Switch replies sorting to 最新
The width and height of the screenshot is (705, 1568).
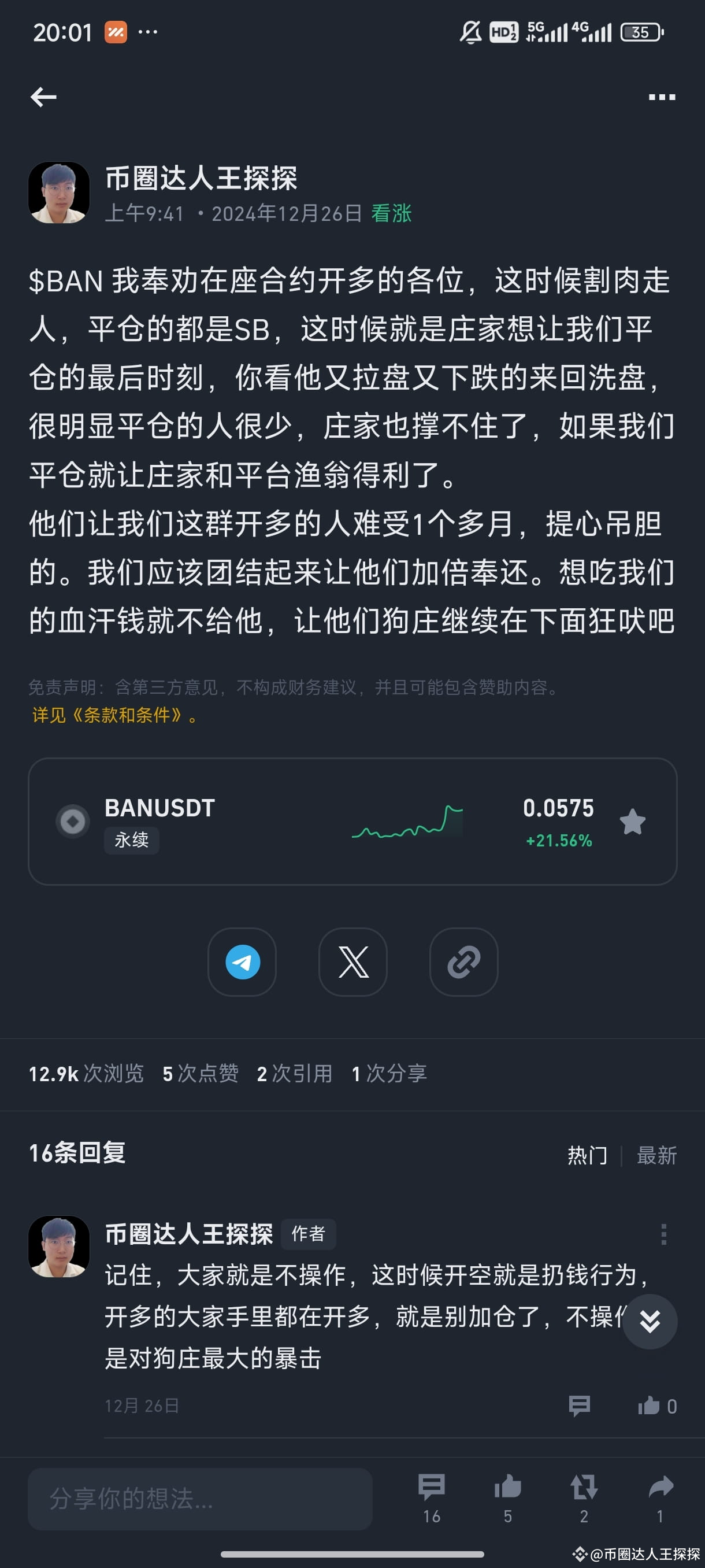657,1154
